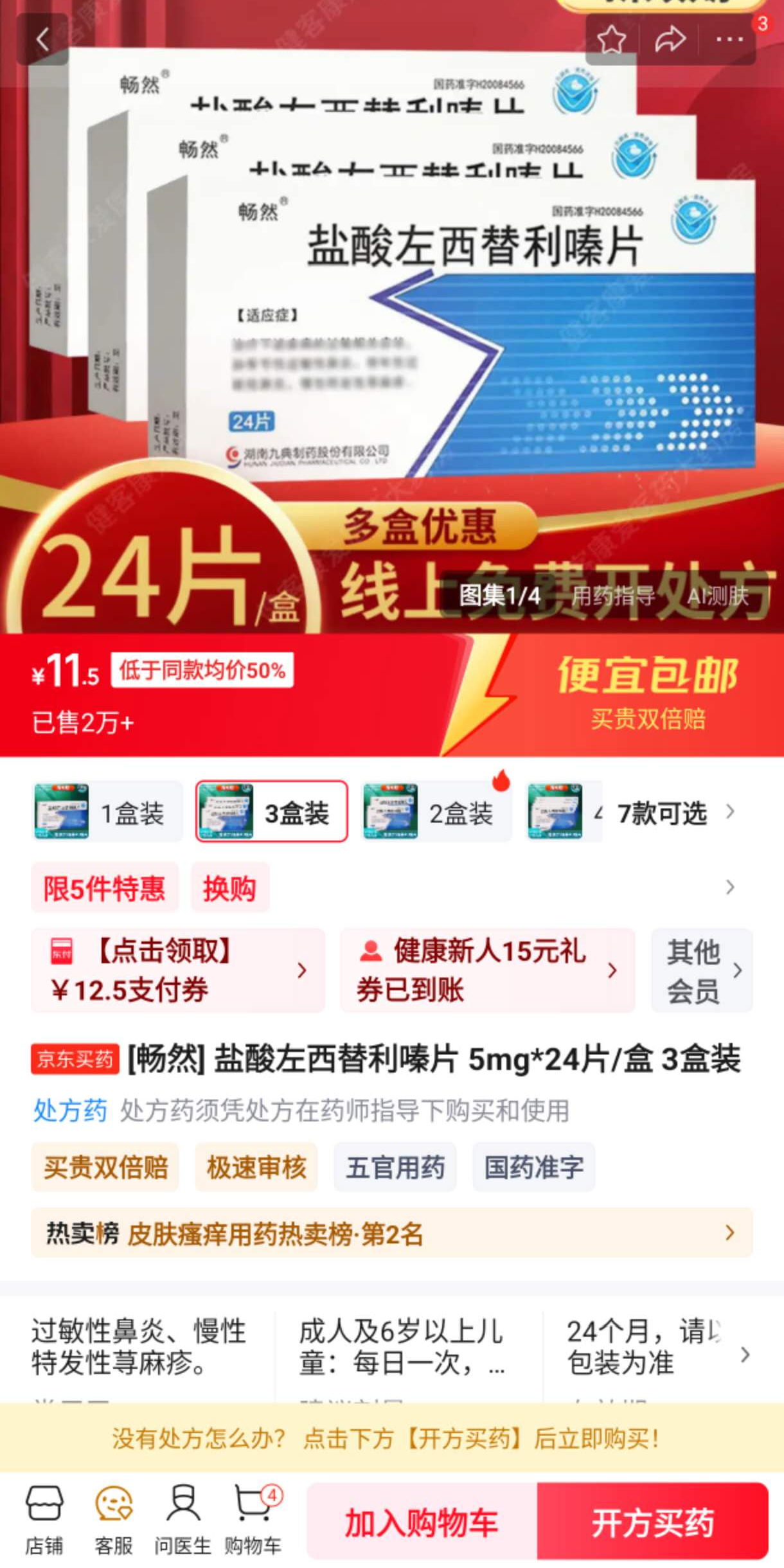Visit the 店铺 store page
Image resolution: width=784 pixels, height=1568 pixels.
(x=44, y=1520)
